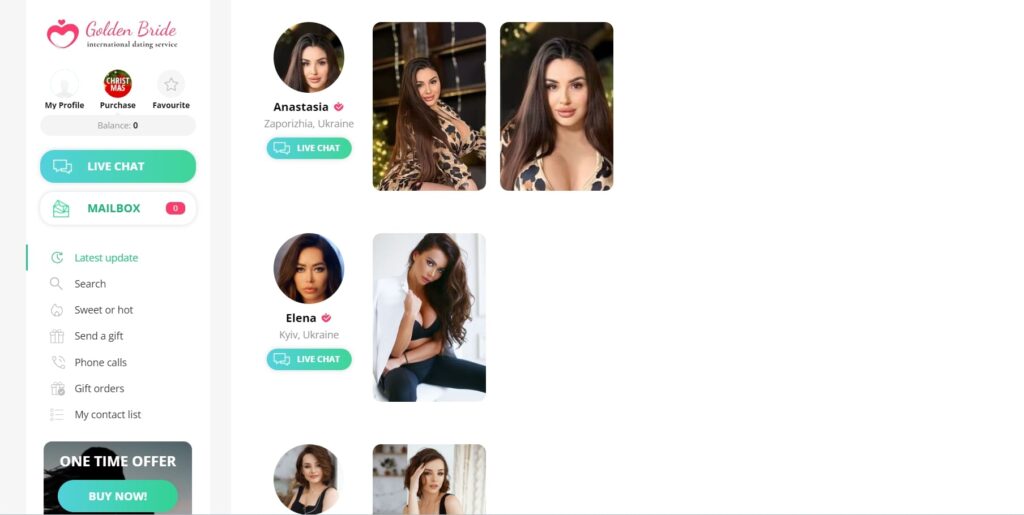The image size is (1024, 515).
Task: Tap Buy Now on the one-time offer
Action: pos(118,496)
